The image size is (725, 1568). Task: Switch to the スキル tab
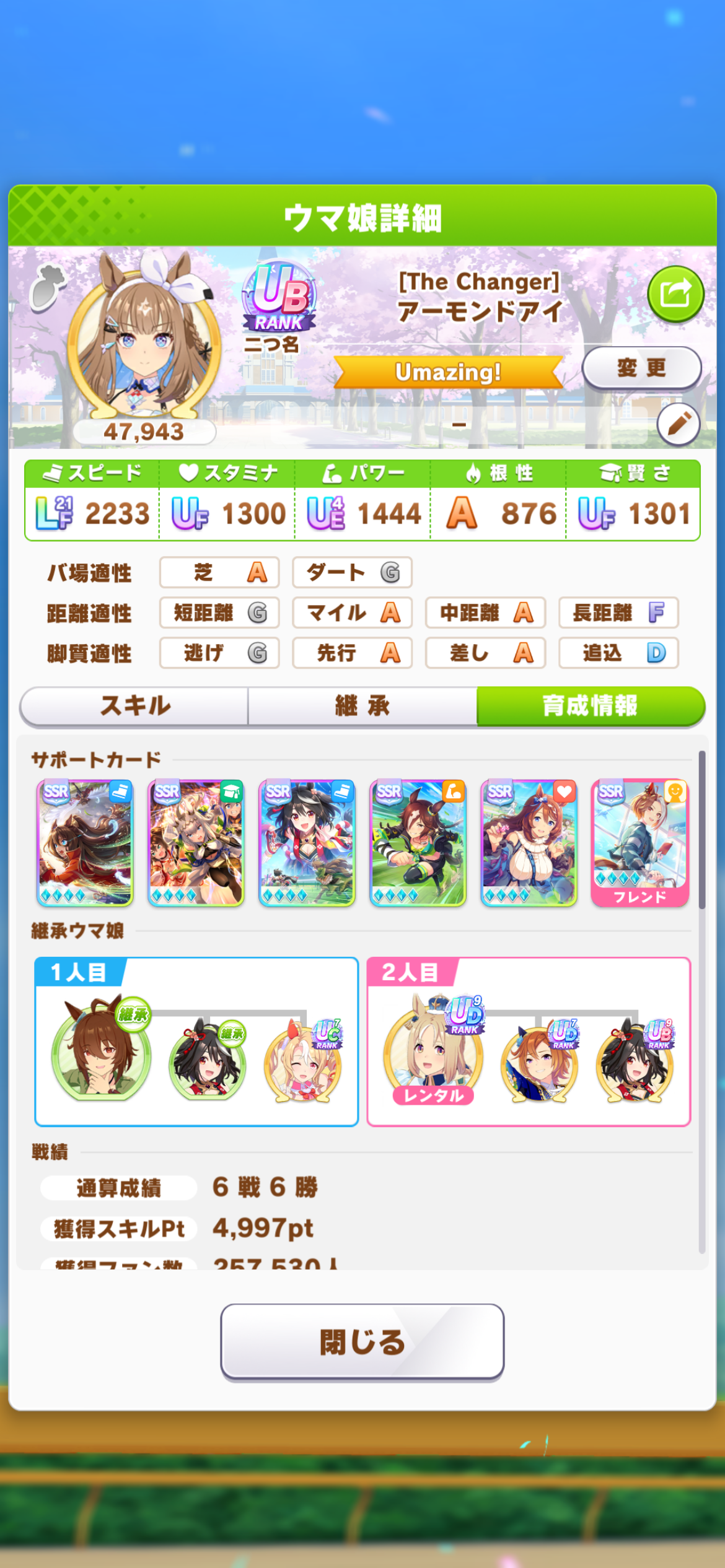point(134,705)
